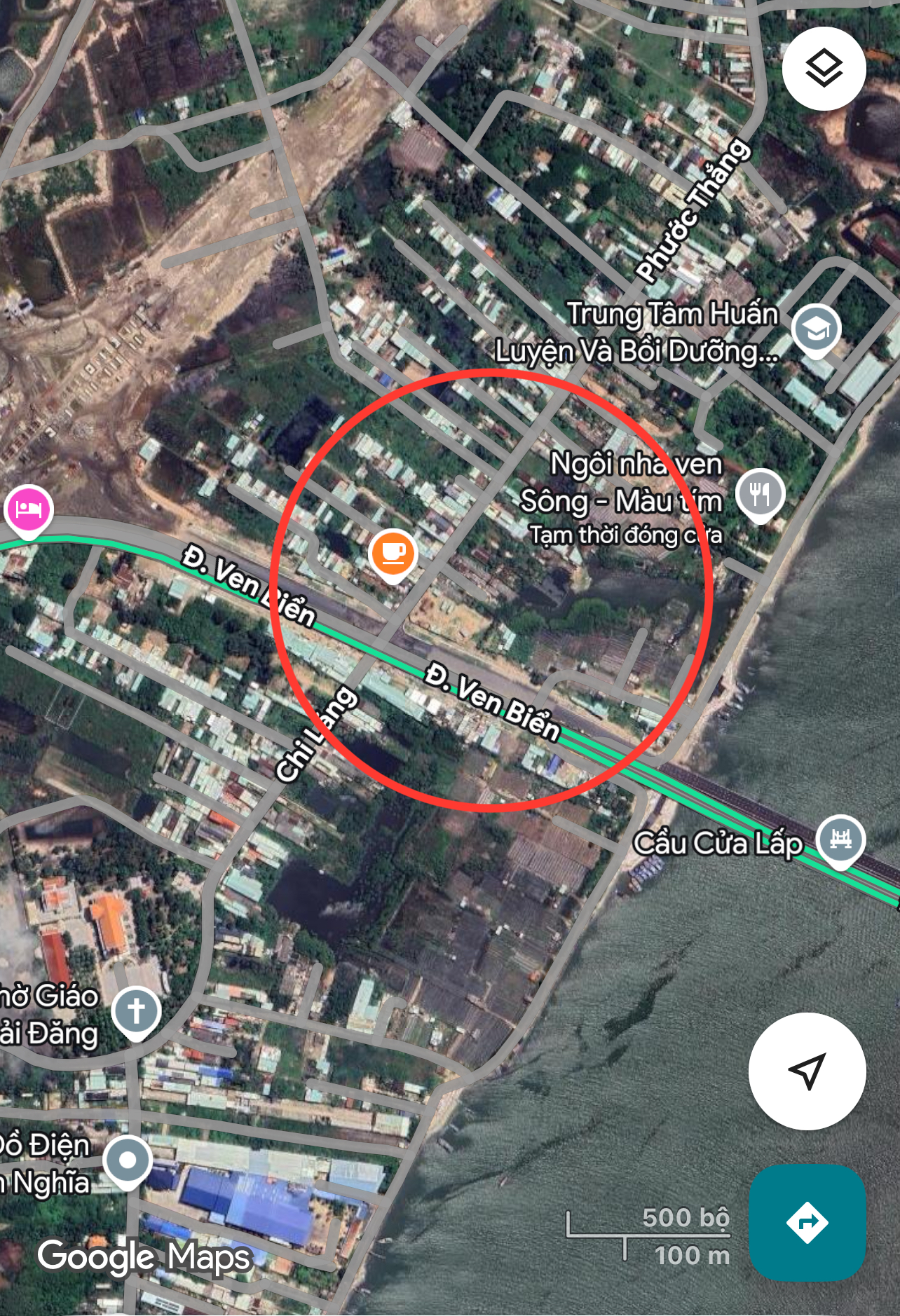
Task: Center map on my current location
Action: 807,1070
